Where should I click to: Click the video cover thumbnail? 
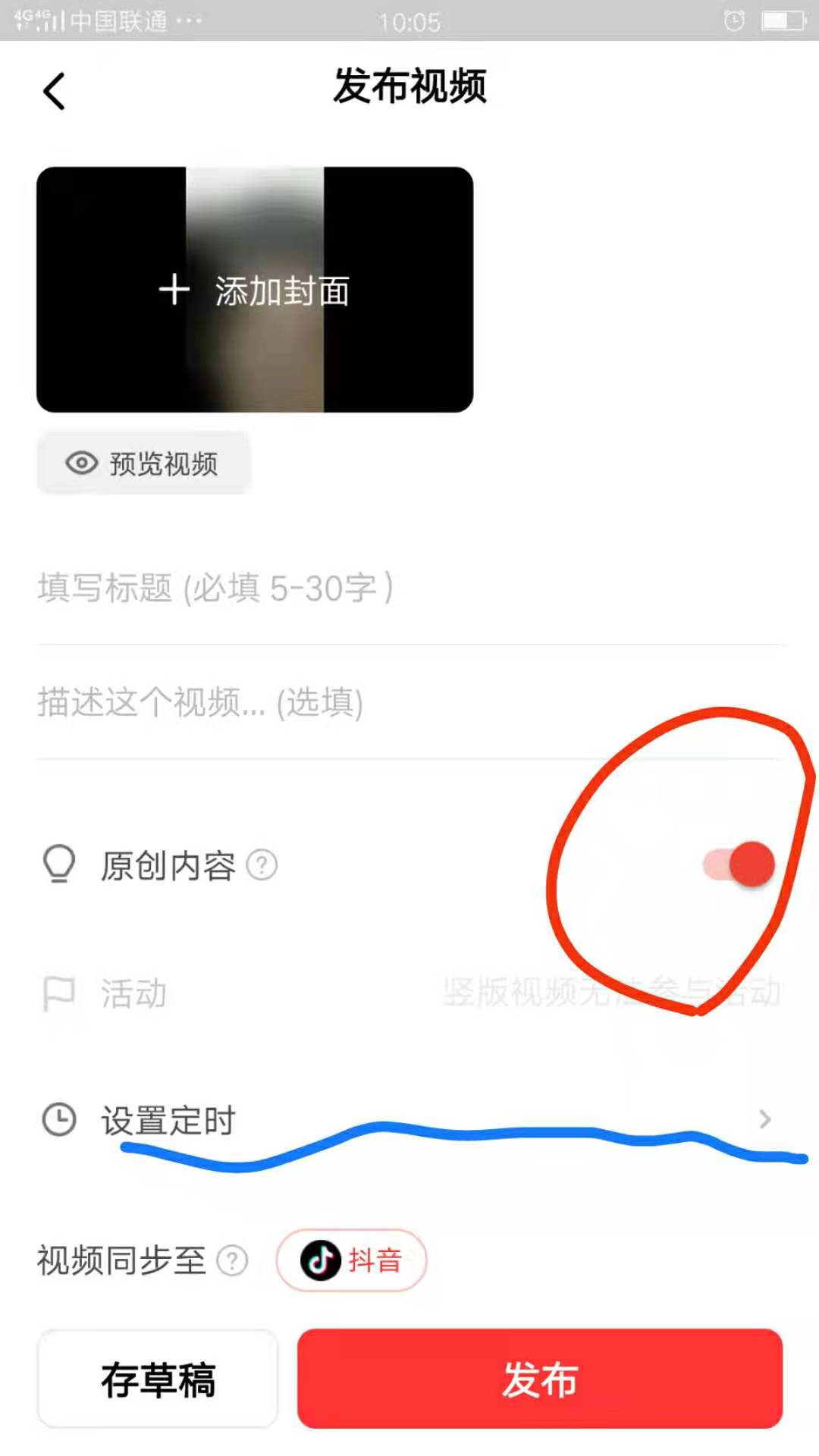coord(254,288)
